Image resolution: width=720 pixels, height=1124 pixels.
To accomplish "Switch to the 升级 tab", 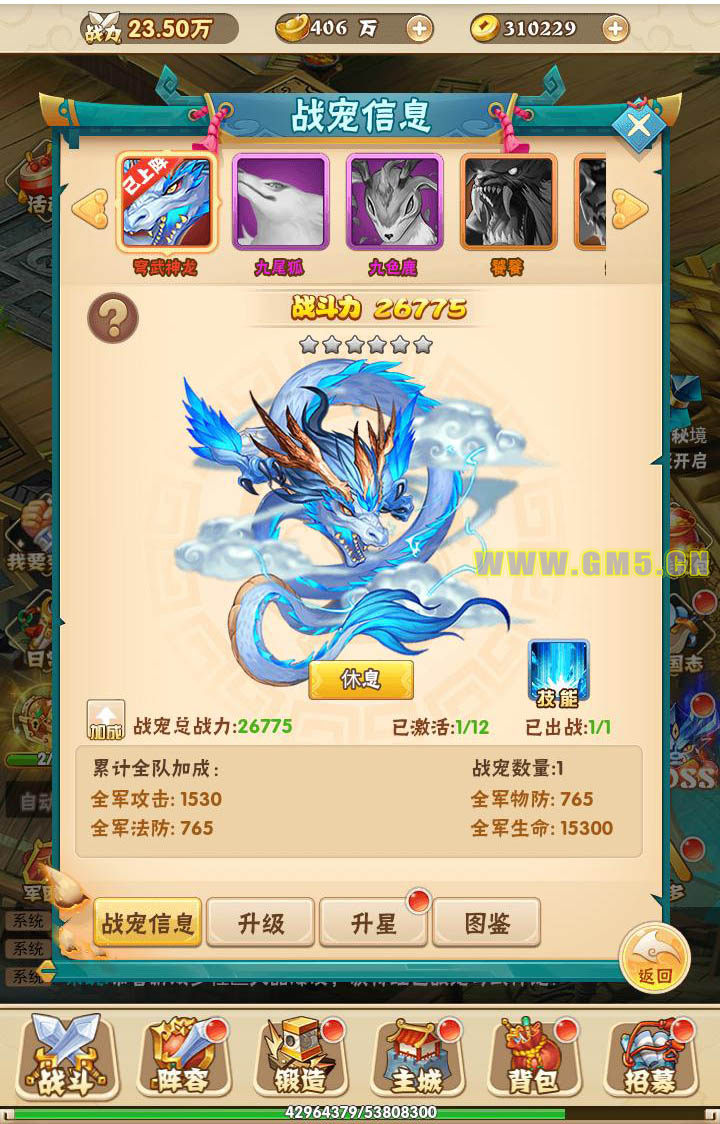I will click(x=261, y=922).
